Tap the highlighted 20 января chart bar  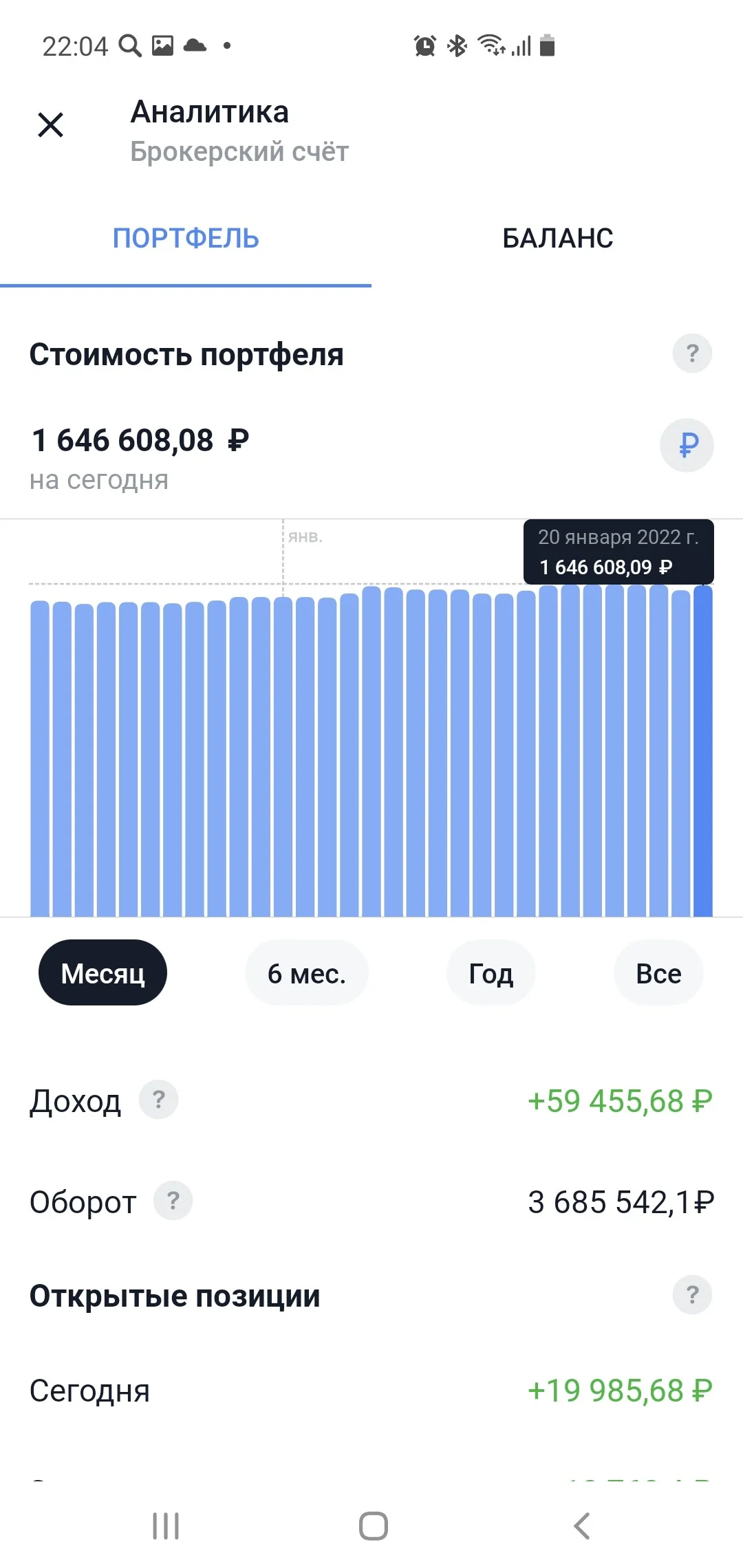point(703,750)
